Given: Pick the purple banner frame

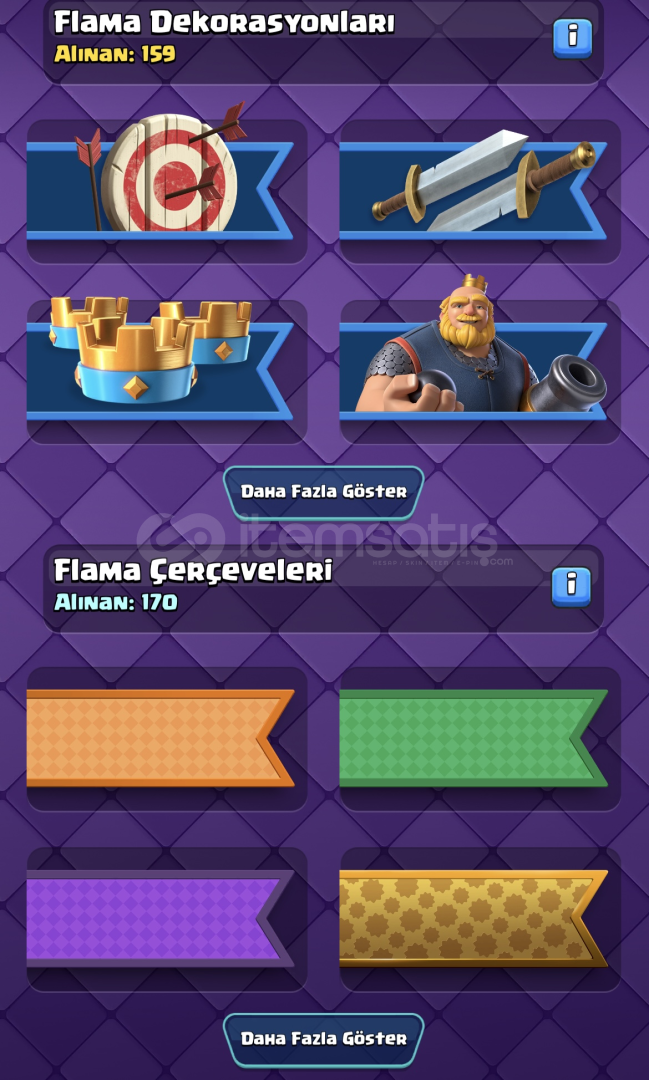Looking at the screenshot, I should click(165, 918).
